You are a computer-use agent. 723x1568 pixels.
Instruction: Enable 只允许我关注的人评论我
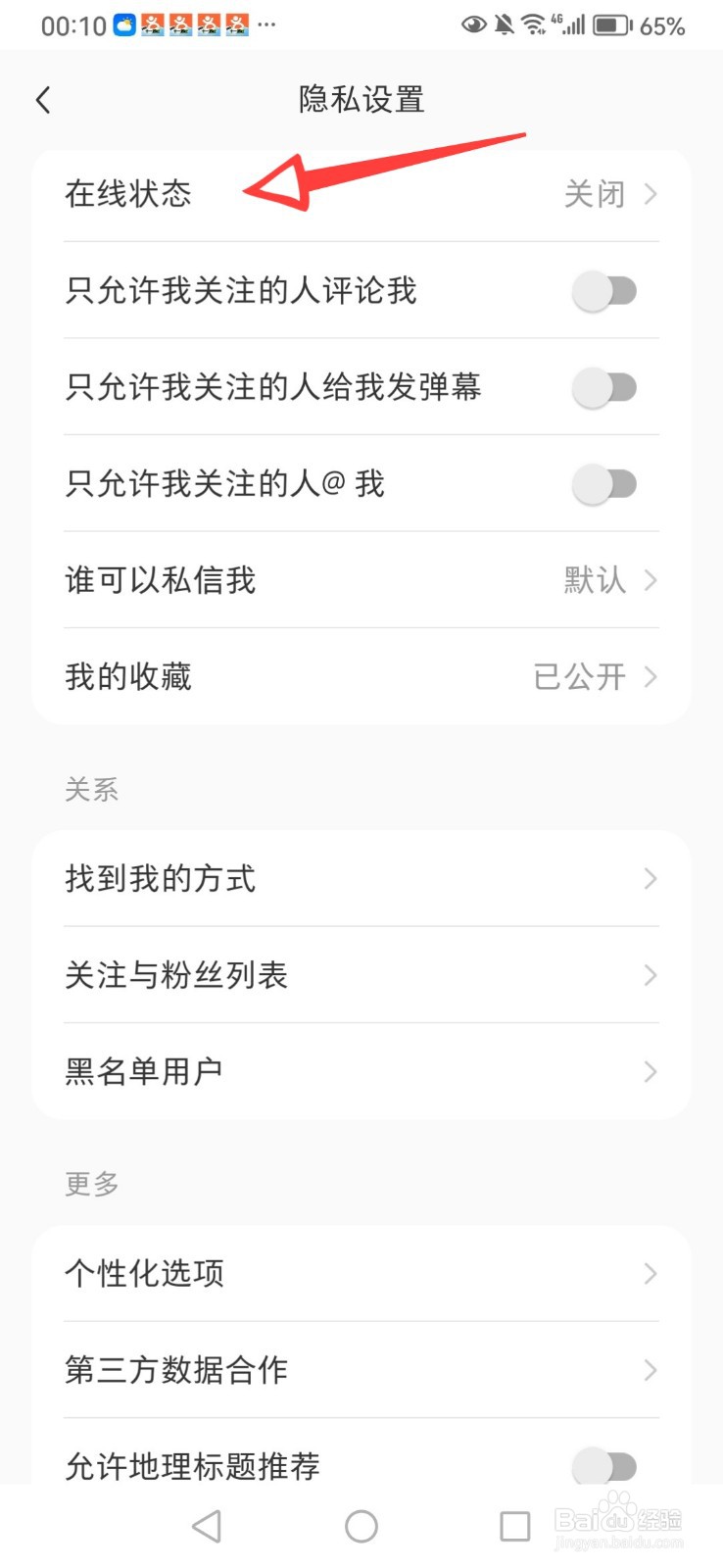tap(605, 291)
